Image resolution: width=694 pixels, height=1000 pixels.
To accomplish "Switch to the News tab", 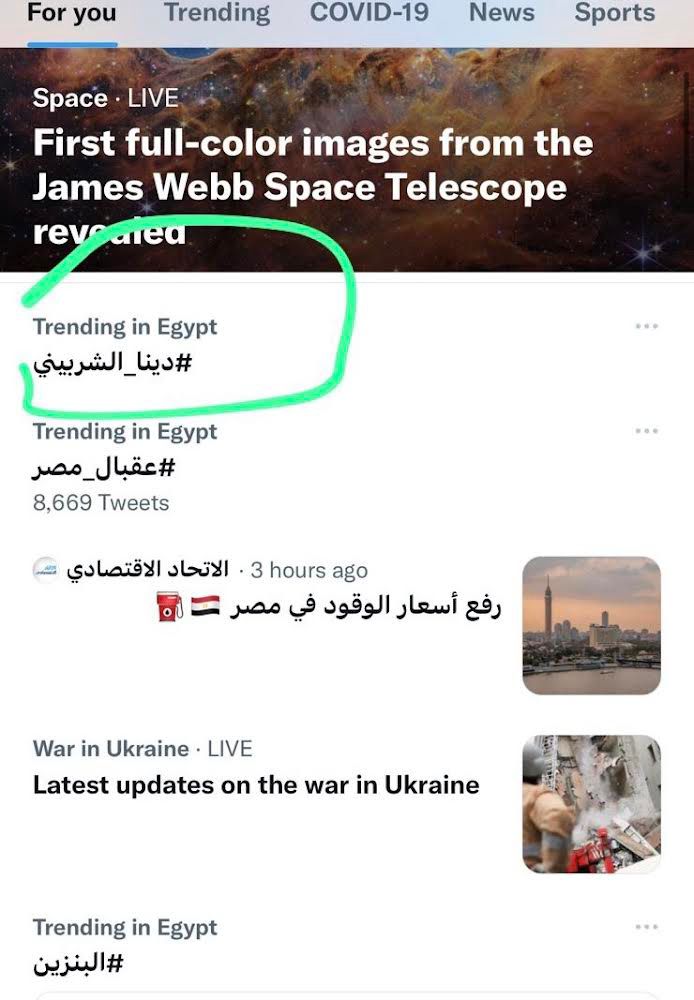I will [501, 14].
